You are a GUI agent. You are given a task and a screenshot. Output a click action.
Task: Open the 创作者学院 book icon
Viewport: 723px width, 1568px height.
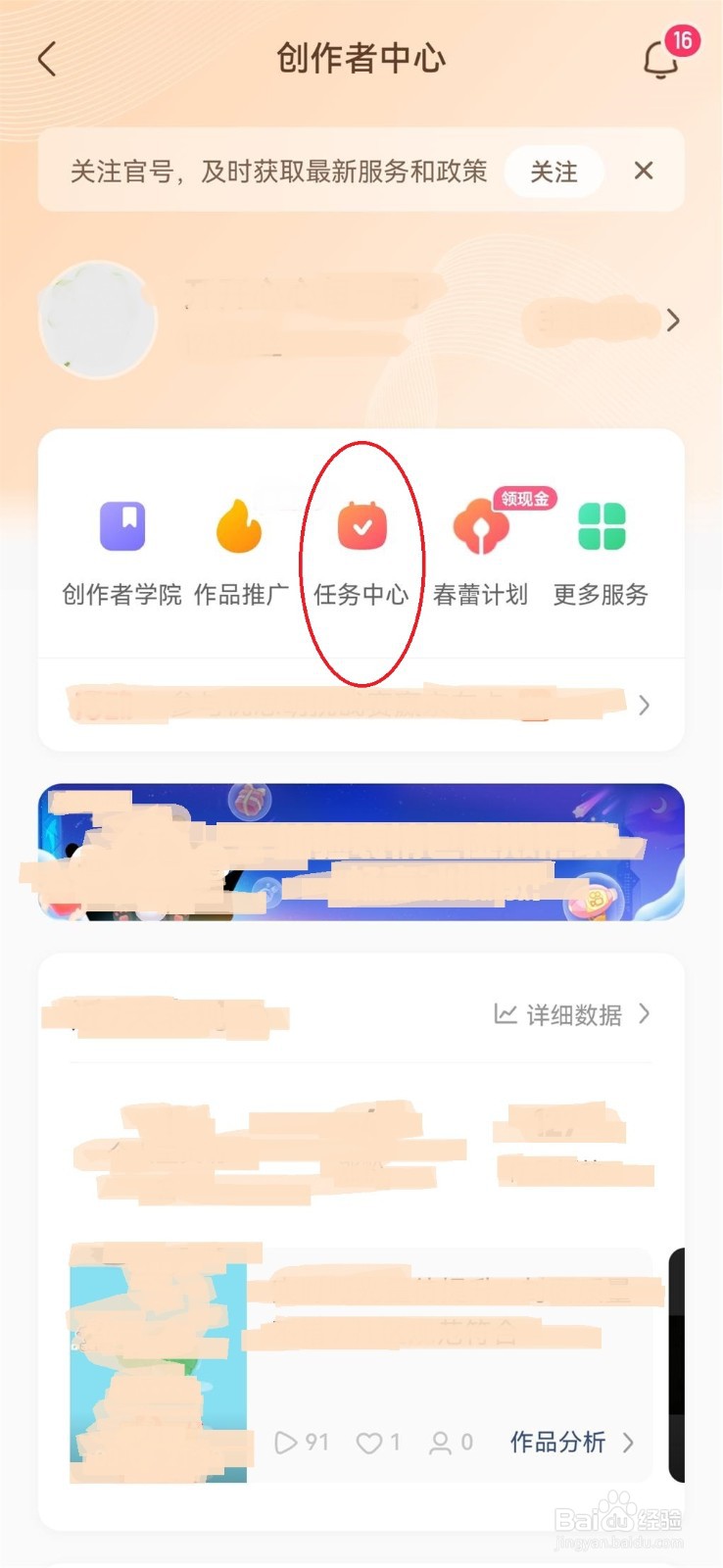pyautogui.click(x=121, y=525)
